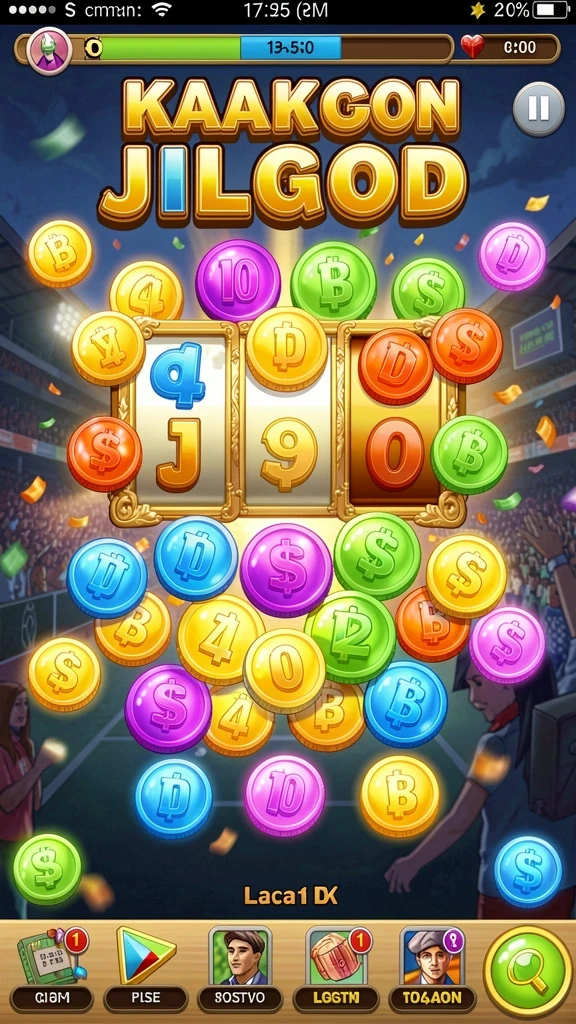Select the TO4AON character item
576x1024 pixels.
[432, 968]
